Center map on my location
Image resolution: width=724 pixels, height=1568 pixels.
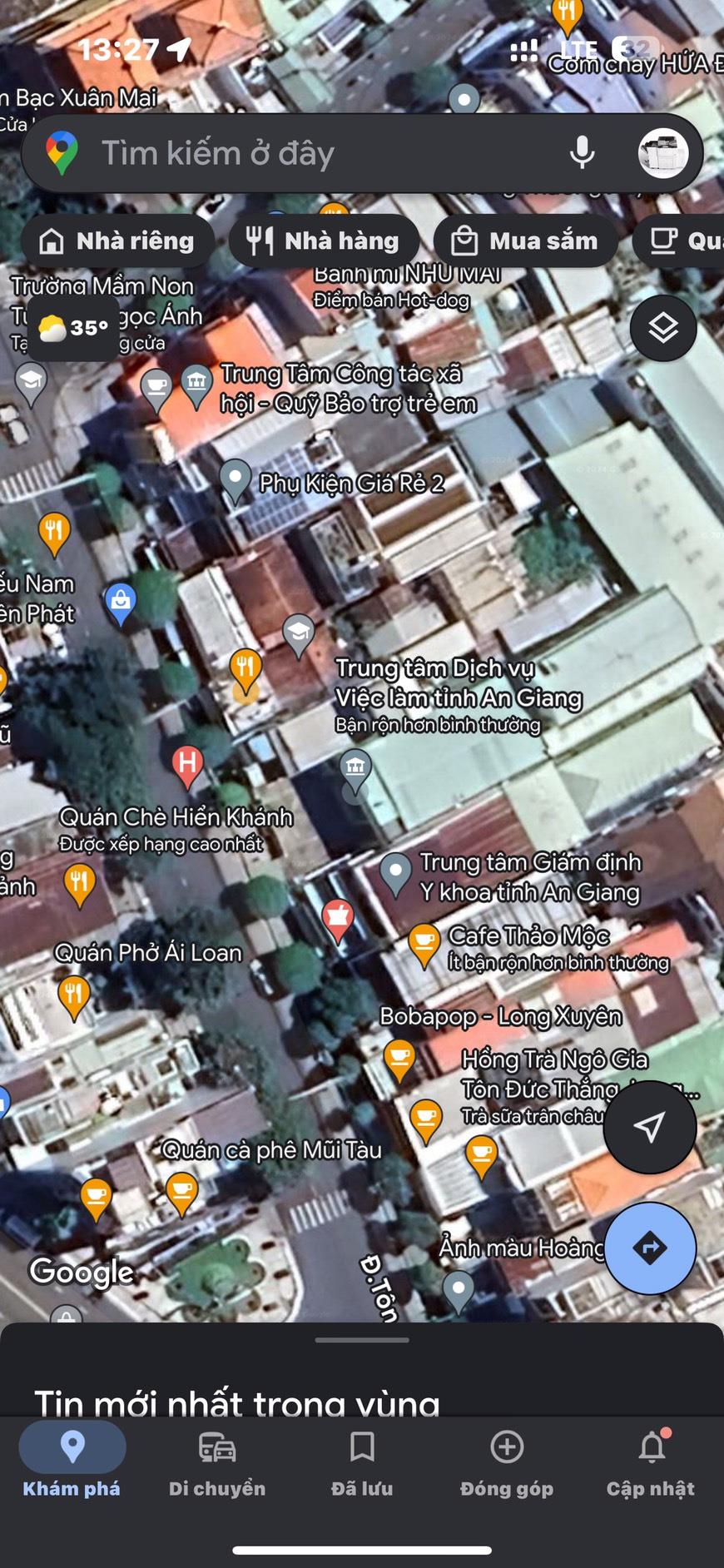pyautogui.click(x=649, y=1127)
